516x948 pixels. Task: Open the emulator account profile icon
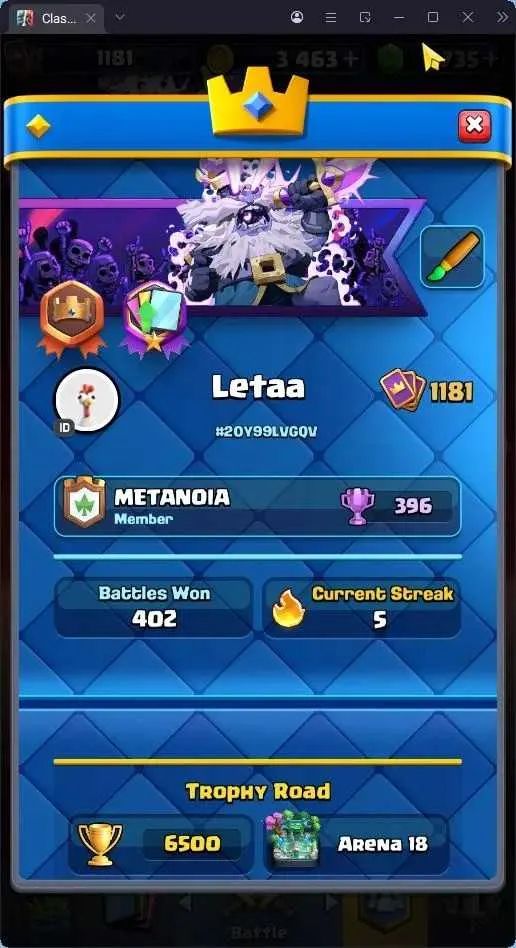[296, 18]
